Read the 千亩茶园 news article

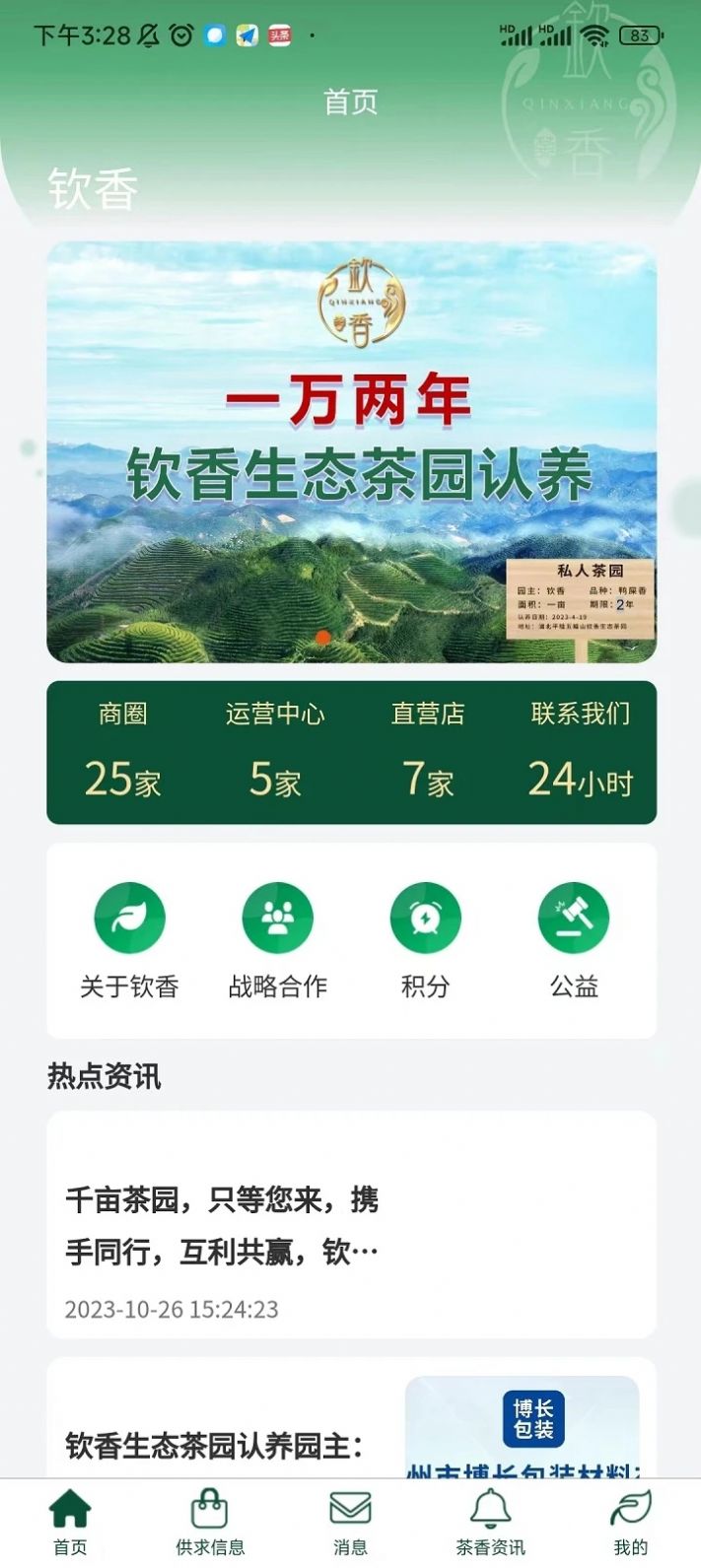351,1224
